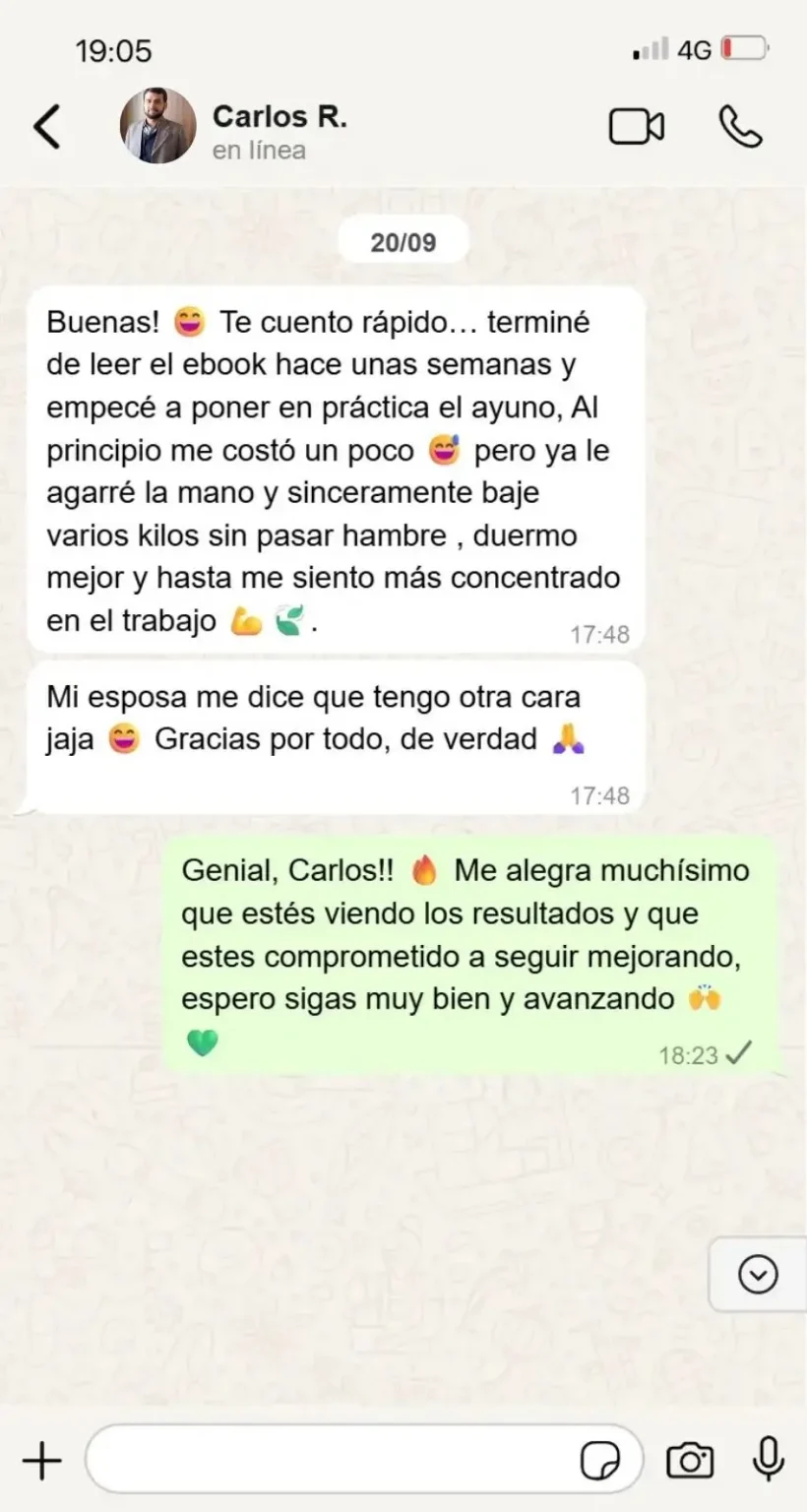Jump to latest message with down arrow

[x=757, y=1275]
